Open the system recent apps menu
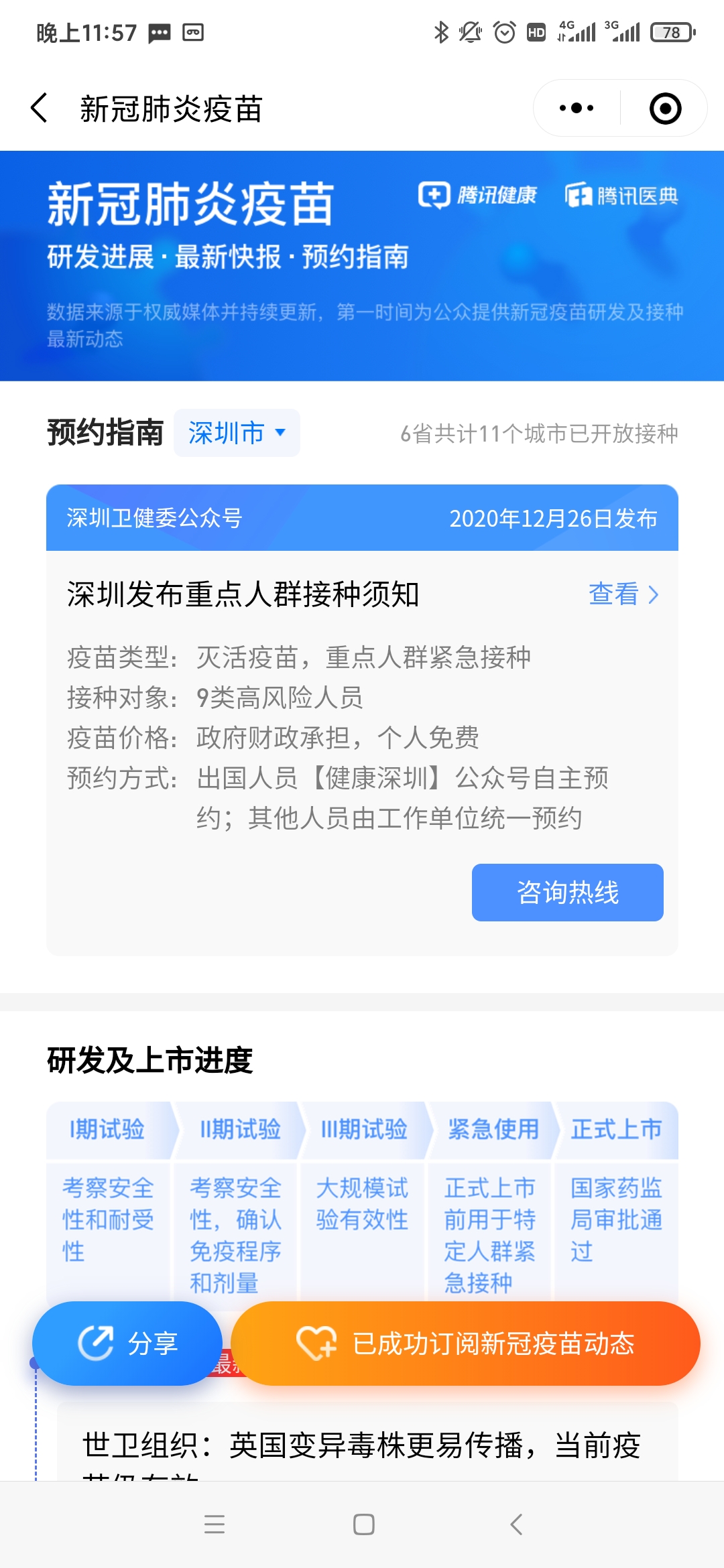Screen dimensions: 724x1568 click(x=215, y=1524)
